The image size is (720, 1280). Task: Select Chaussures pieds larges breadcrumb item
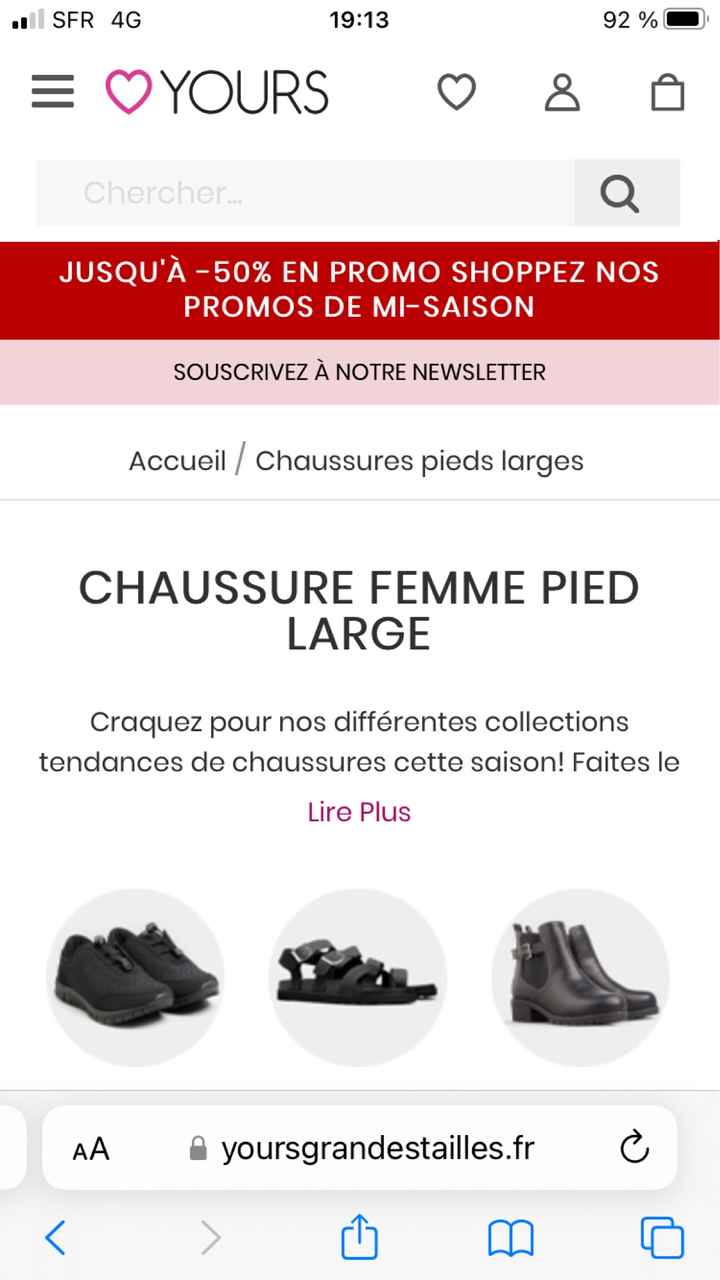click(x=420, y=460)
